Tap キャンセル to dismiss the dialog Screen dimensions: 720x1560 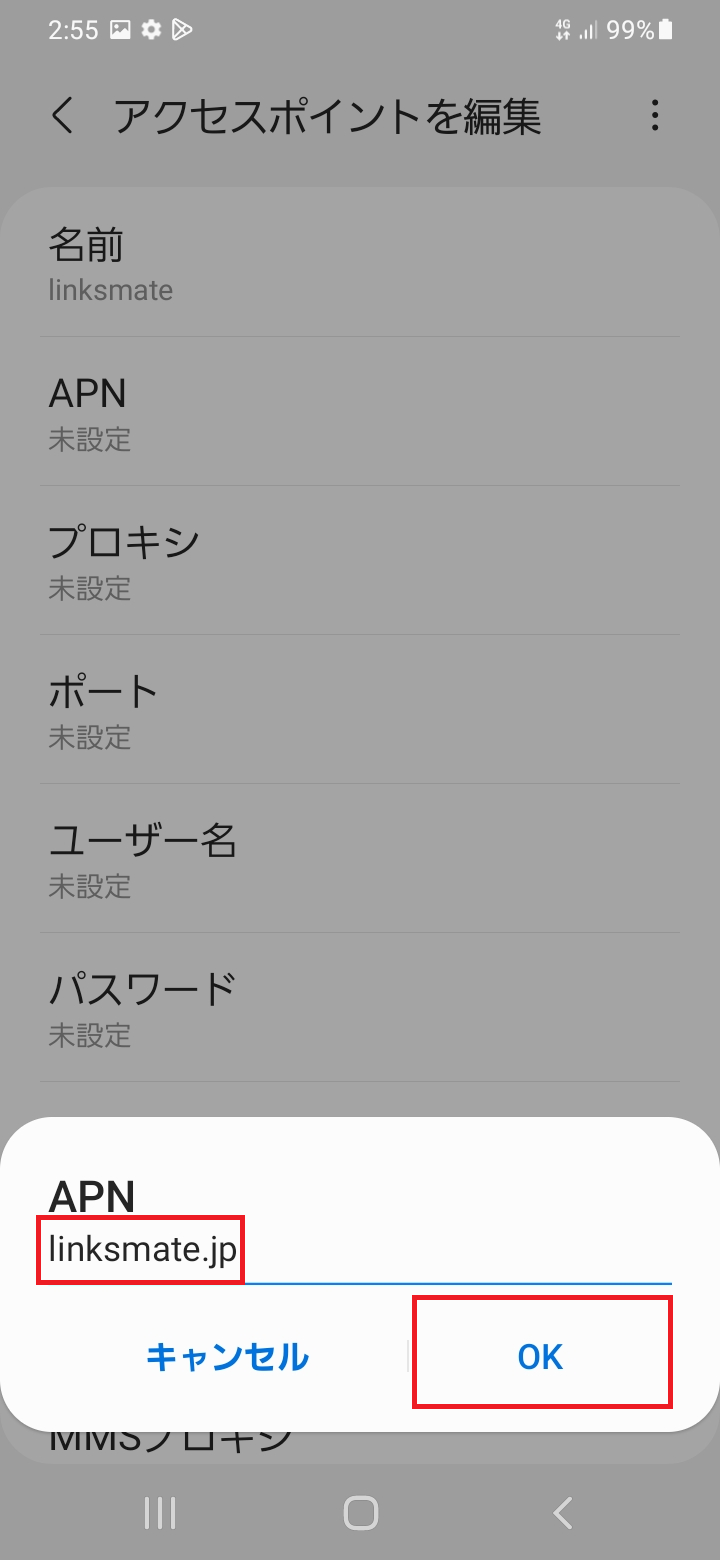pos(227,1357)
